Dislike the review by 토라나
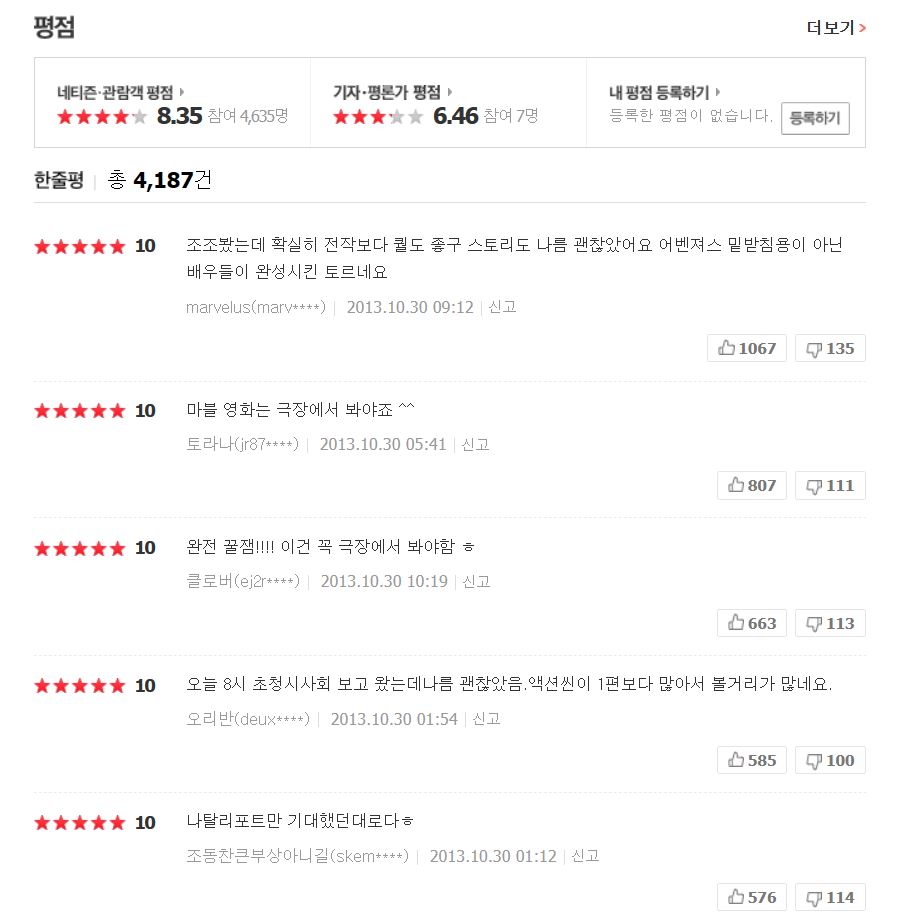The width and height of the screenshot is (901, 924). pos(830,486)
